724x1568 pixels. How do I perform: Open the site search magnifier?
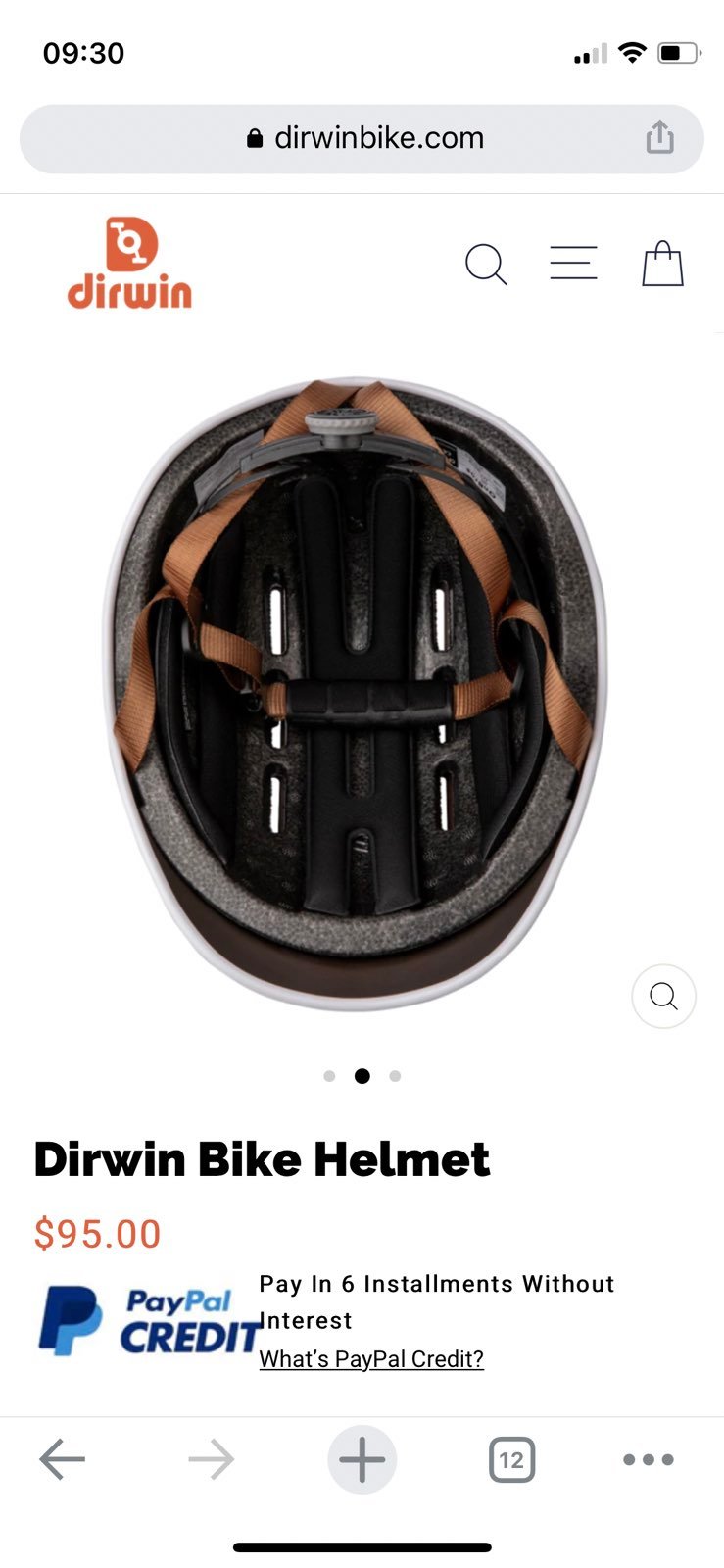pyautogui.click(x=485, y=264)
